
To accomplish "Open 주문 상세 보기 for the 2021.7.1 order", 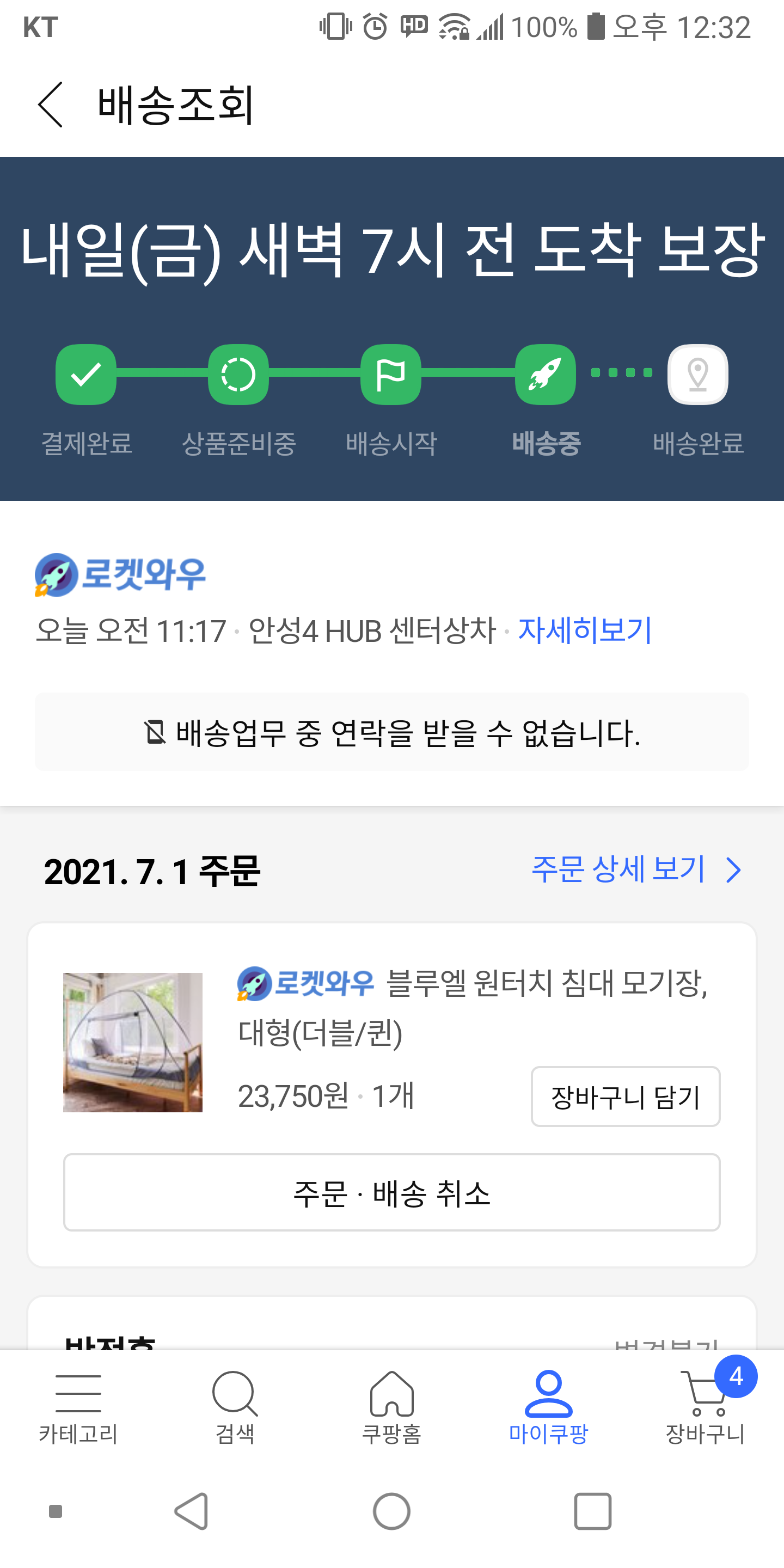I will click(635, 869).
